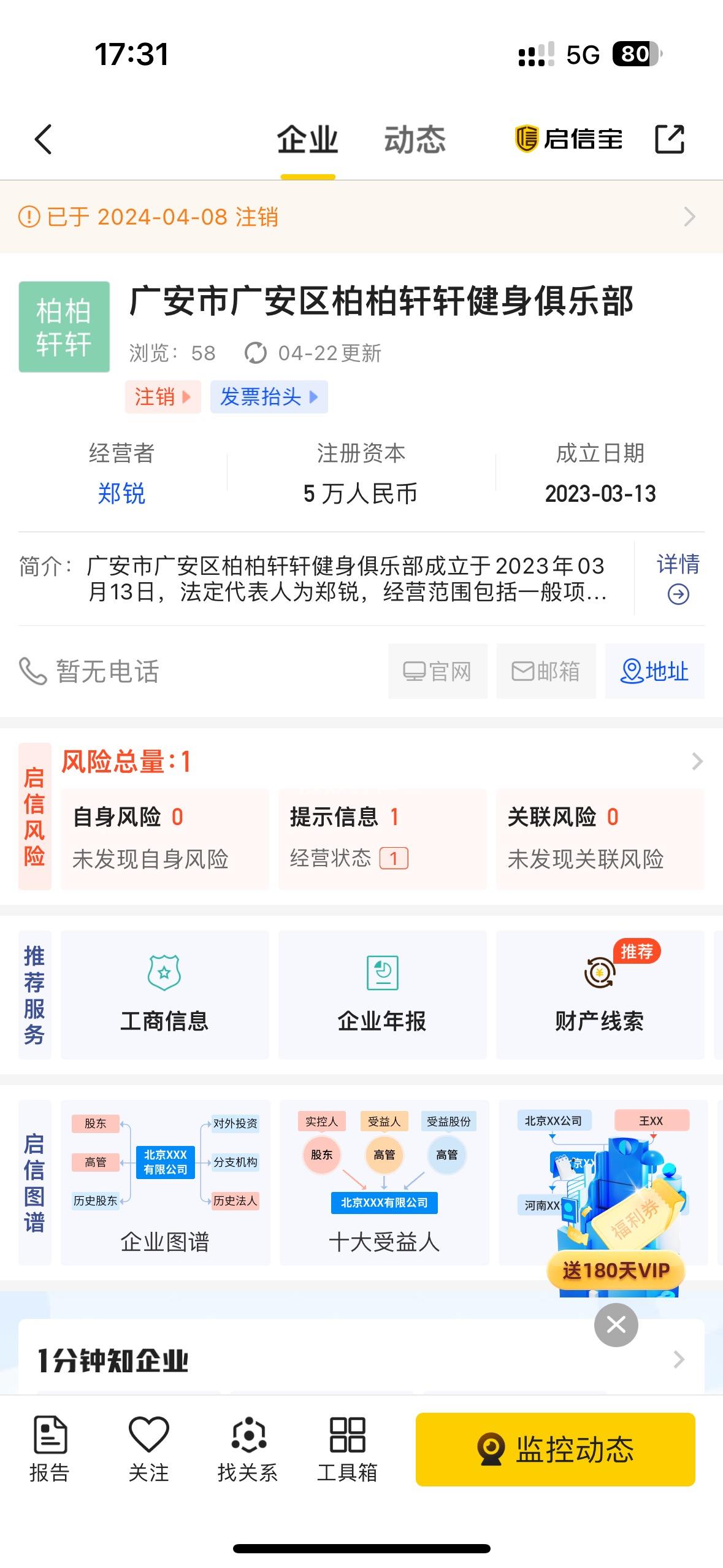Viewport: 723px width, 1568px height.
Task: Go back using the top-left arrow
Action: 43,139
